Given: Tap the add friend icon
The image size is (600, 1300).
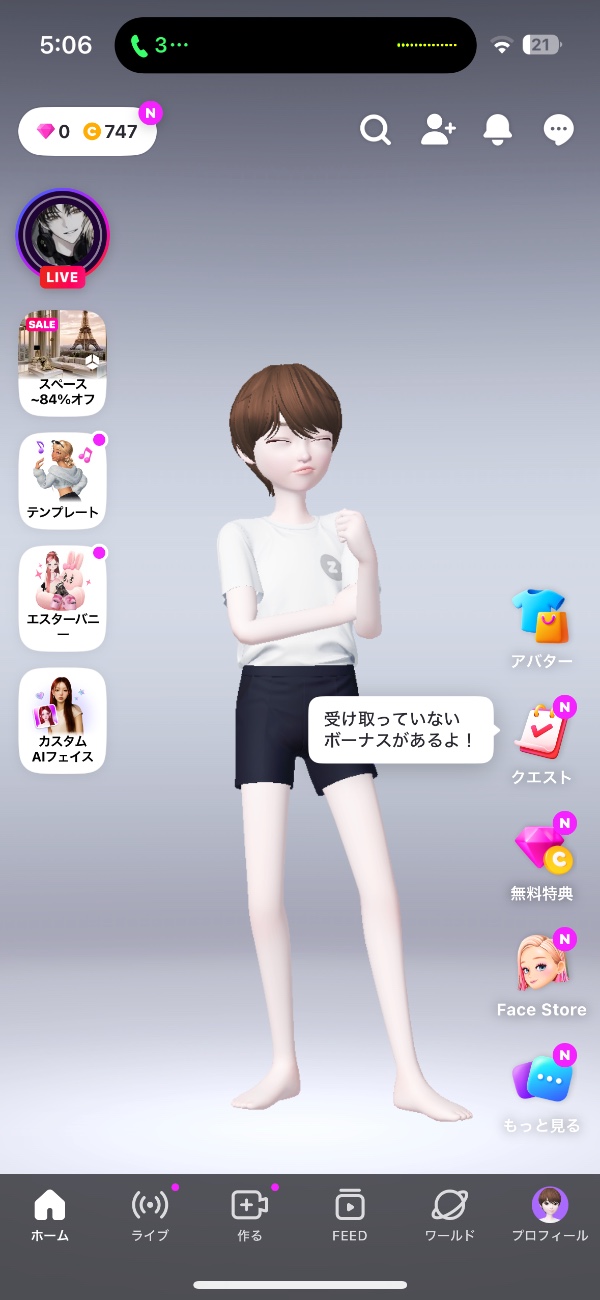Looking at the screenshot, I should click(438, 130).
